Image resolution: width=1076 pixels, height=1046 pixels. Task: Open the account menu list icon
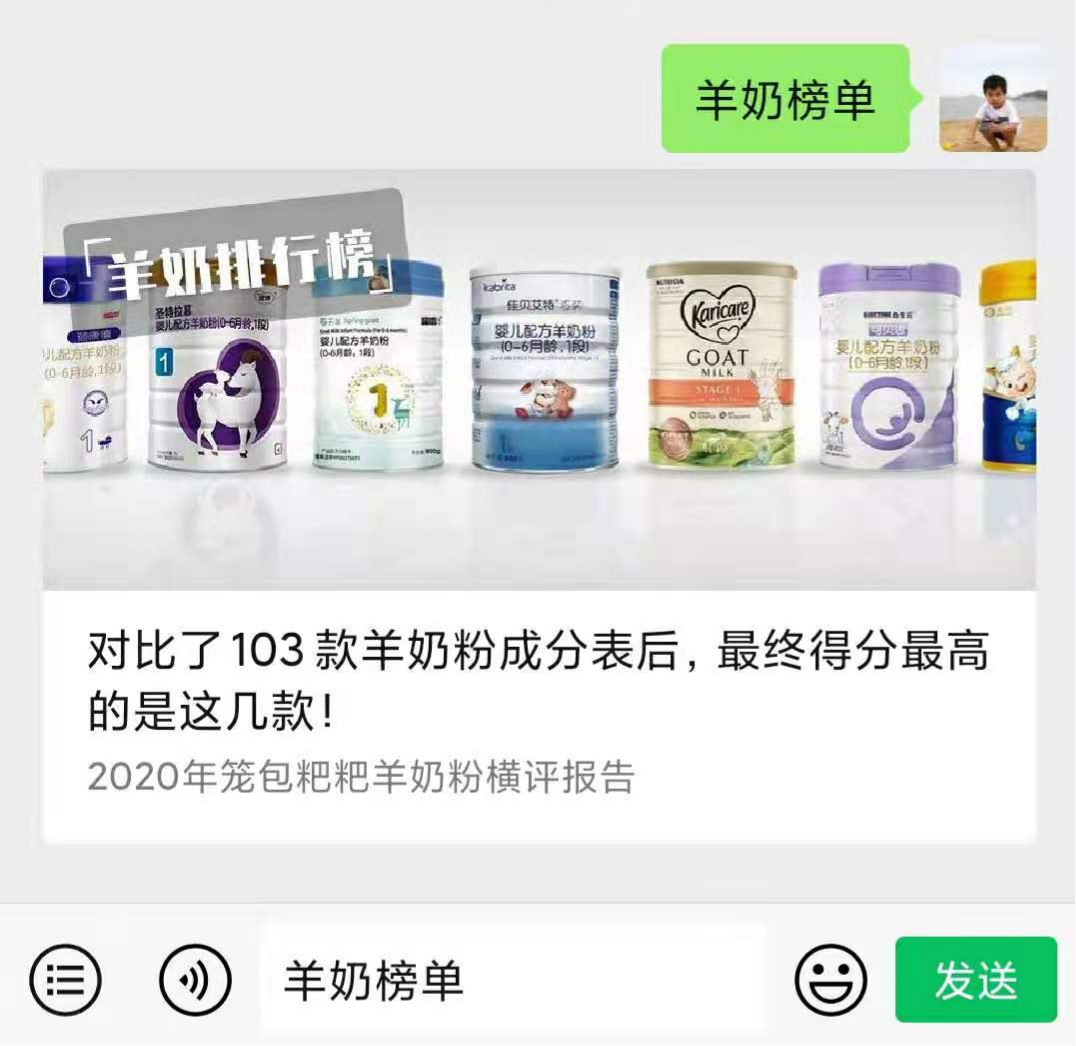65,980
